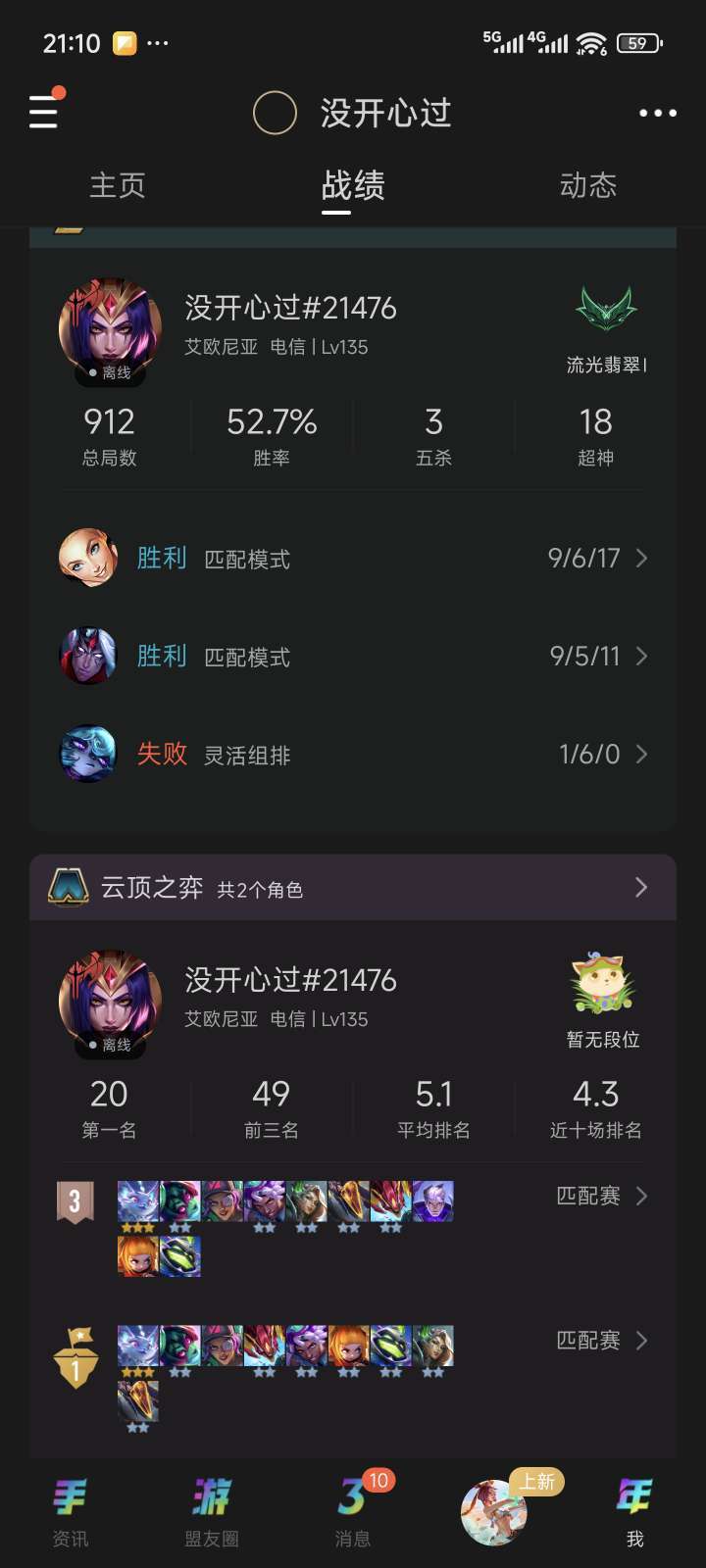Switch to the 主页 tab
The width and height of the screenshot is (706, 1568).
tap(118, 185)
